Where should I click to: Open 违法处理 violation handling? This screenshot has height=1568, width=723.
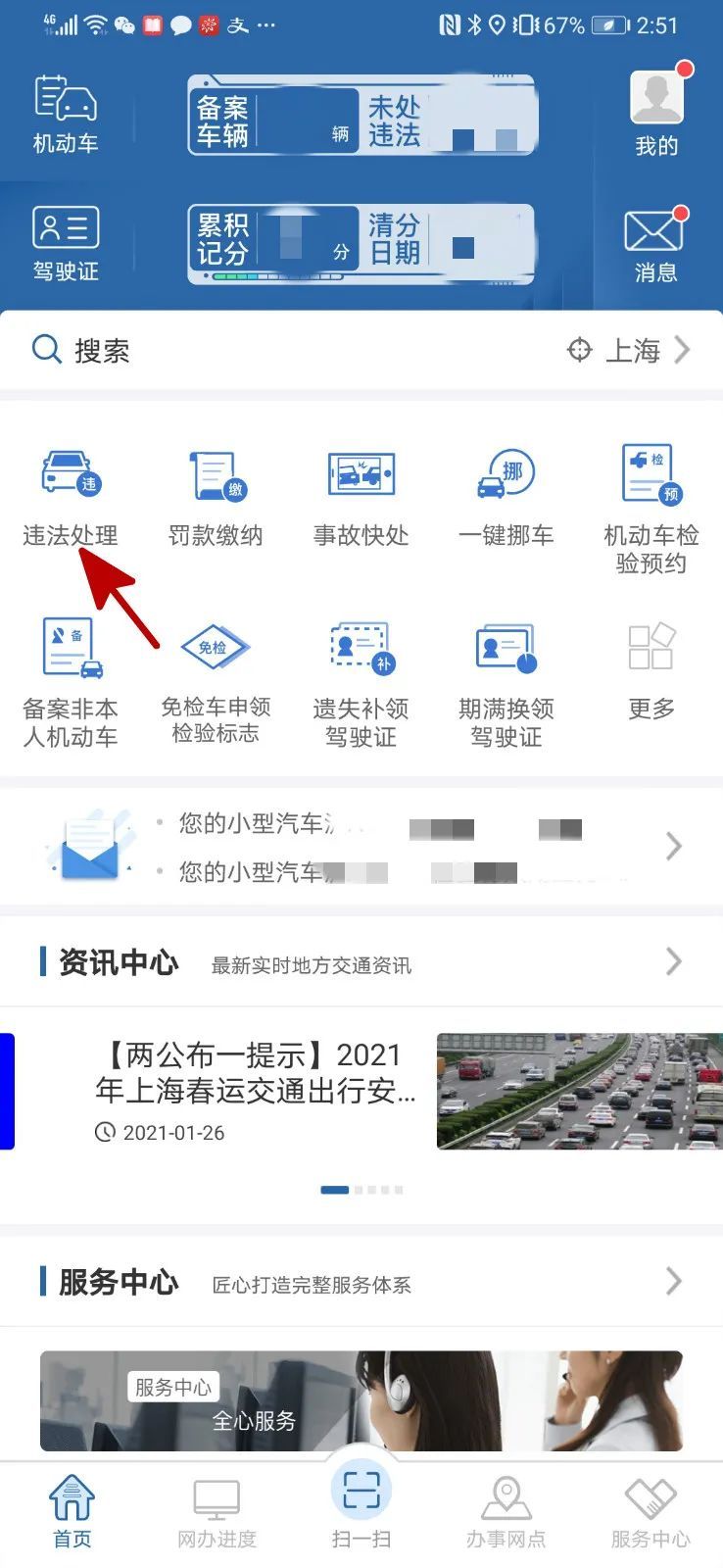[71, 495]
